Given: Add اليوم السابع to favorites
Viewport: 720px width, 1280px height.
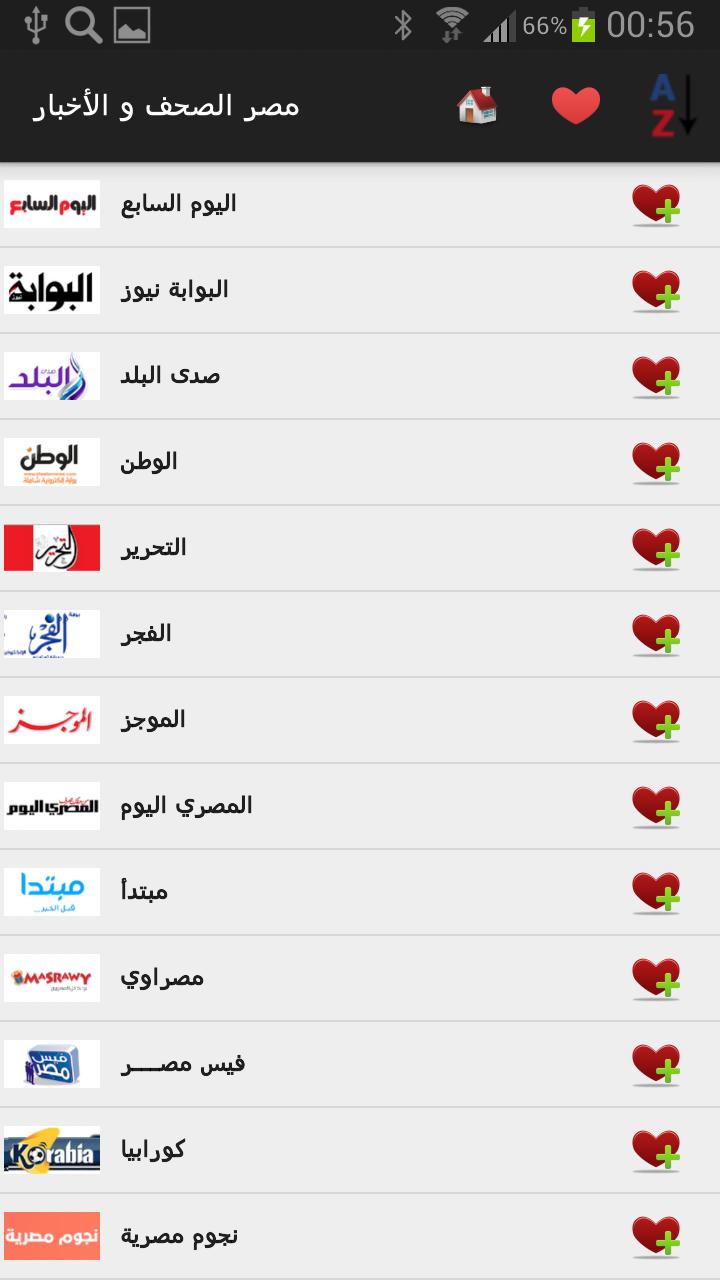Looking at the screenshot, I should 657,202.
